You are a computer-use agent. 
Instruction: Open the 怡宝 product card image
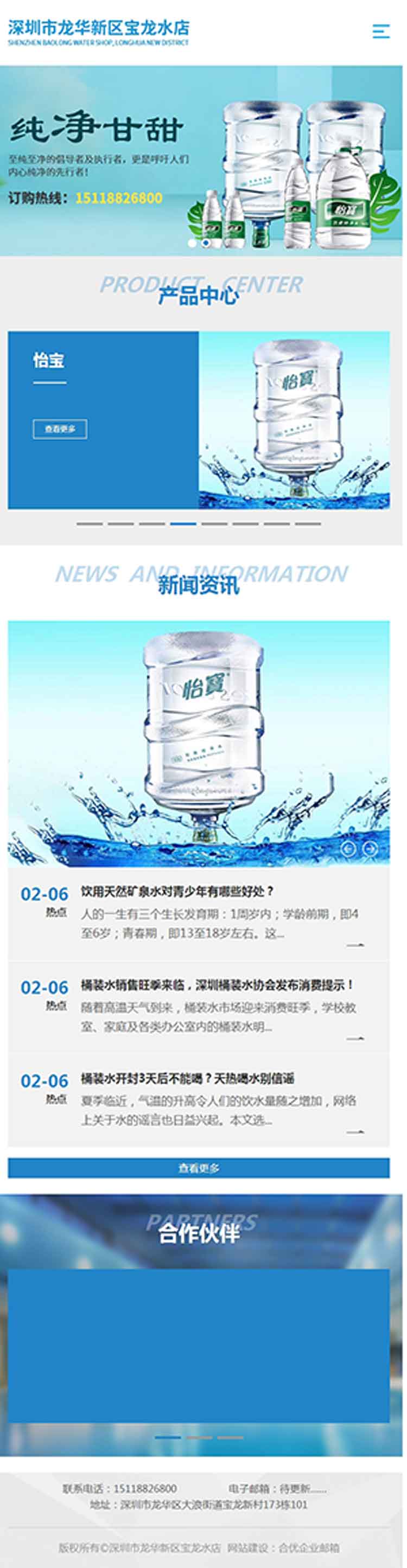294,420
